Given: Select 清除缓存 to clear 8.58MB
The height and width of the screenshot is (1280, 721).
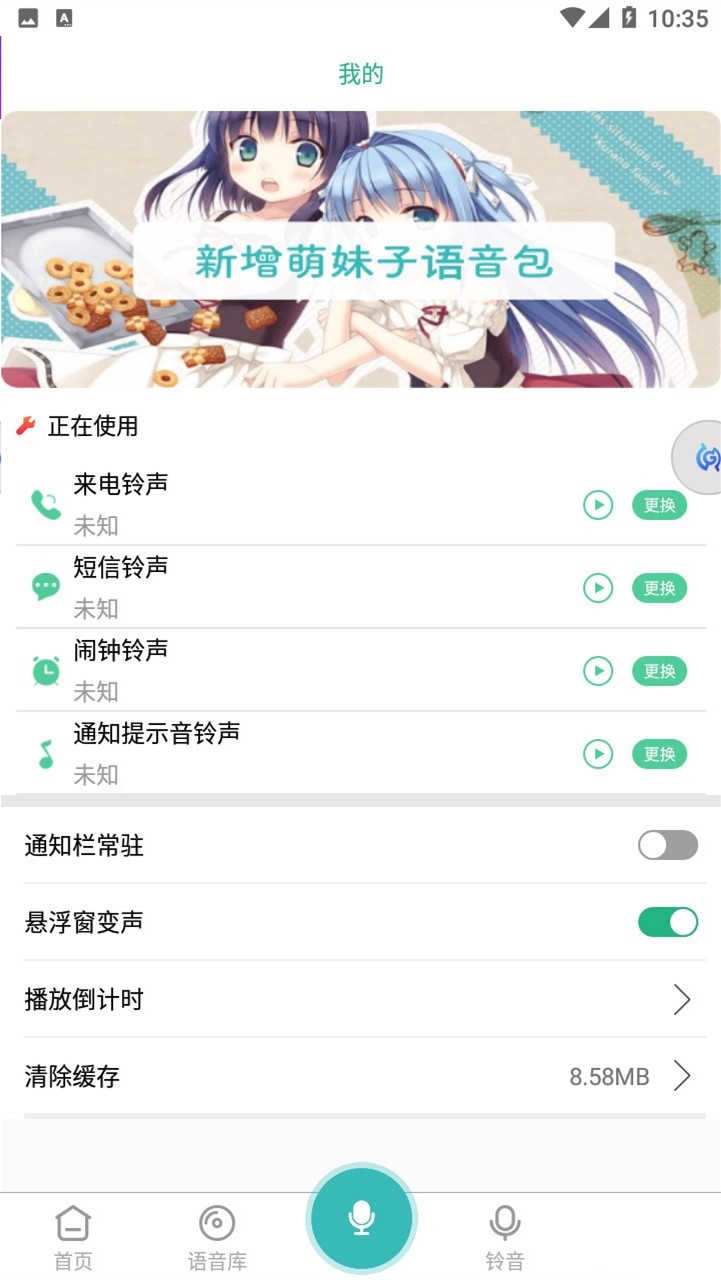Looking at the screenshot, I should (360, 1076).
